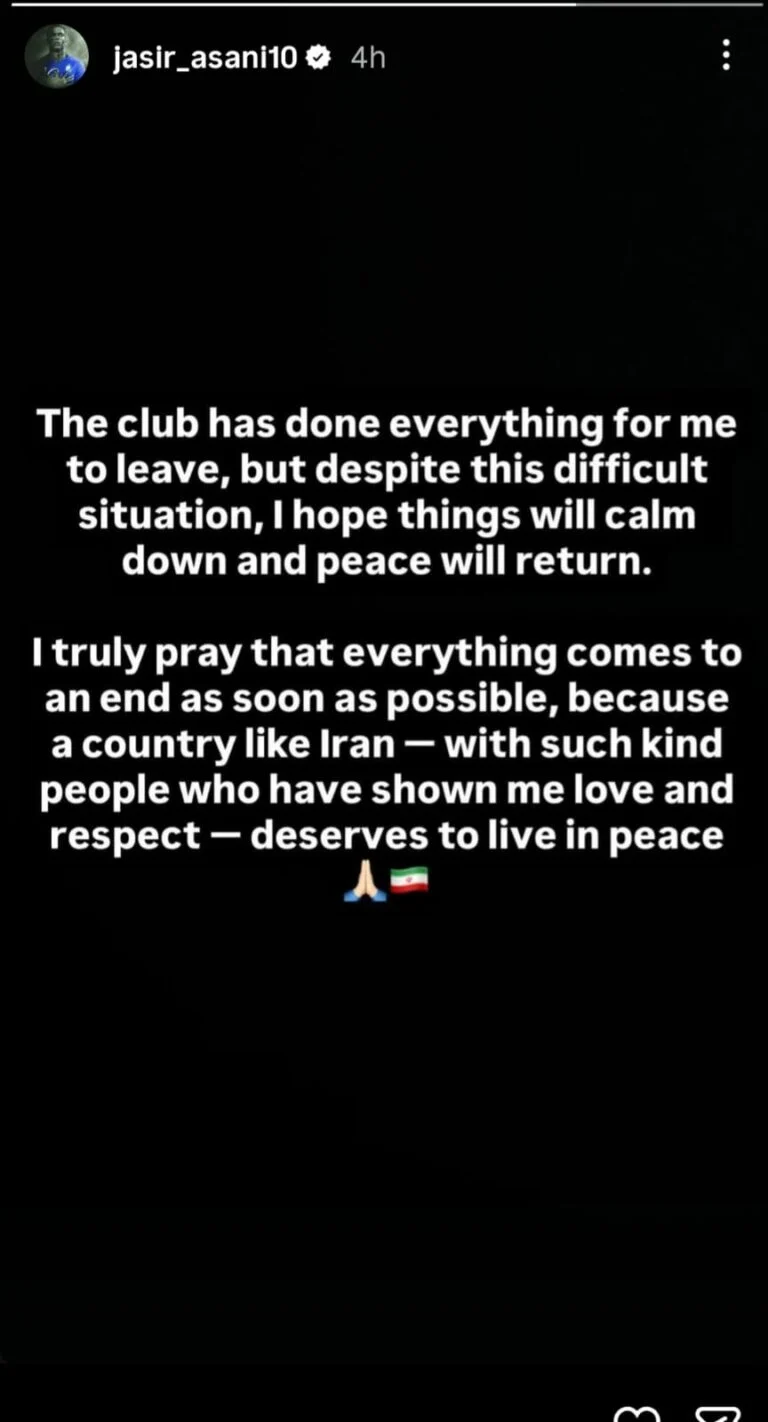Open jasir_asani10's profile picture
Image resolution: width=768 pixels, height=1422 pixels.
pos(56,57)
